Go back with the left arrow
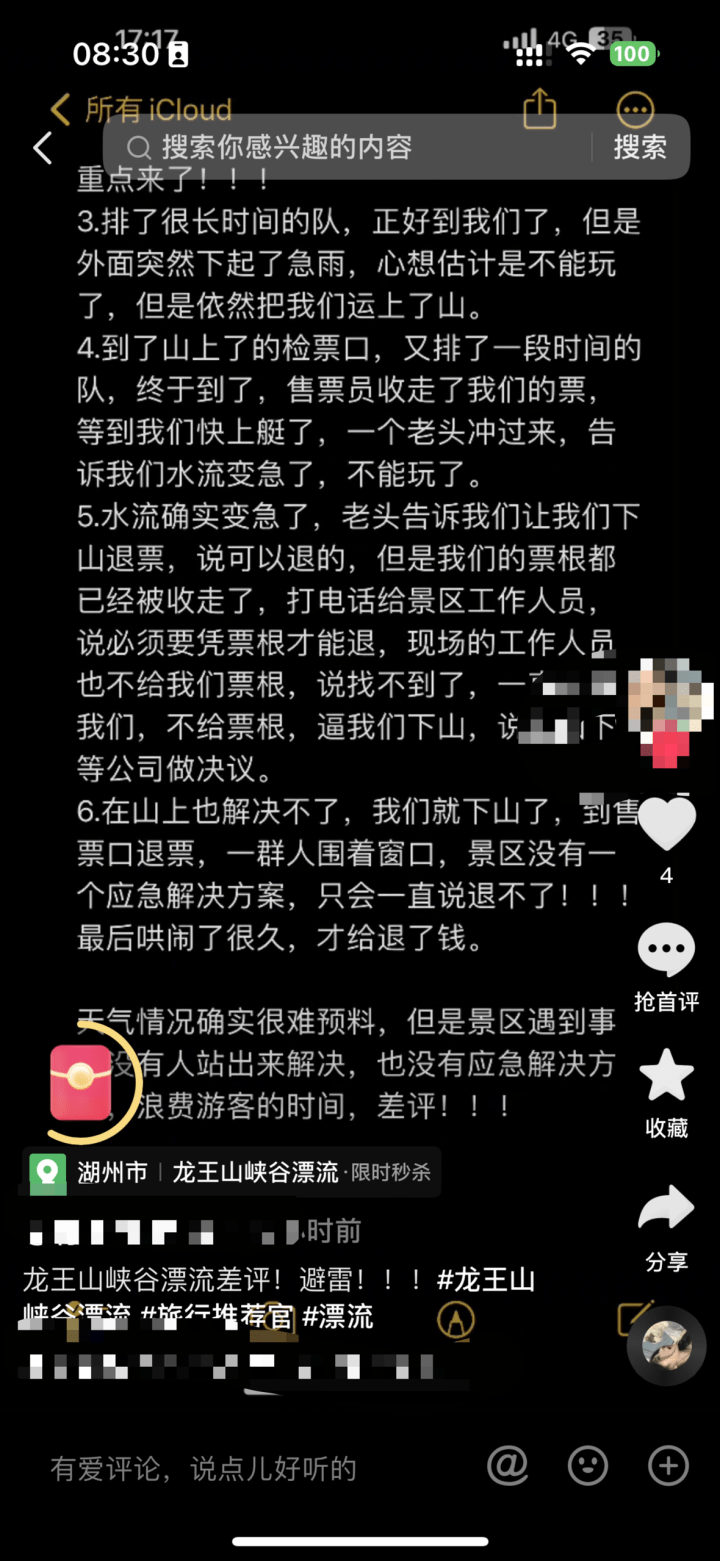Image resolution: width=720 pixels, height=1561 pixels. pos(42,148)
